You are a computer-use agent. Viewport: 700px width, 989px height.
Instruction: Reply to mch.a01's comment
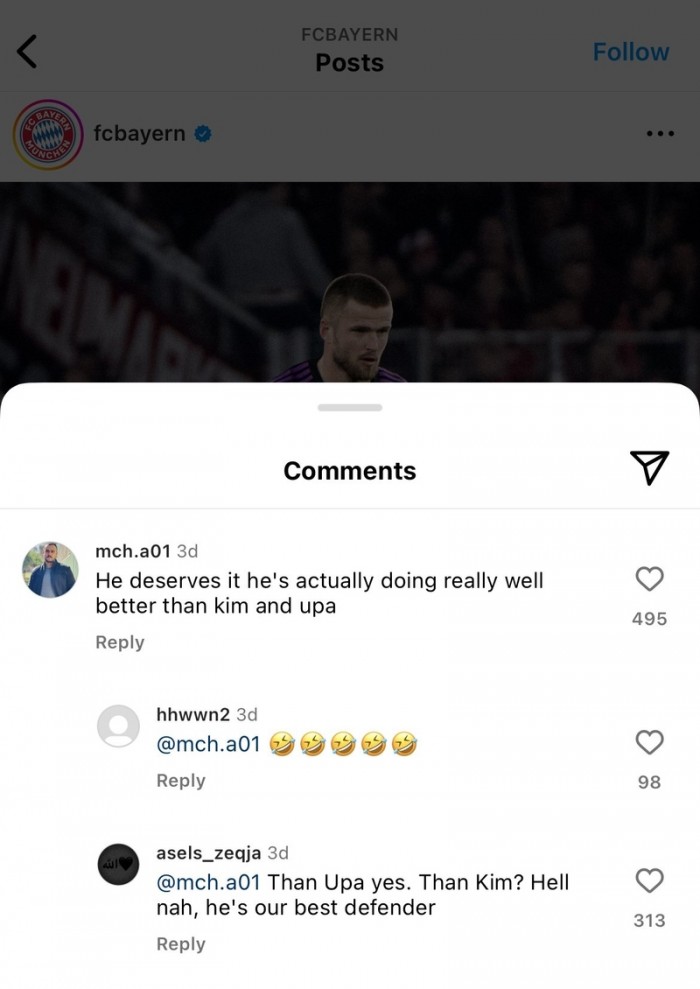click(120, 642)
